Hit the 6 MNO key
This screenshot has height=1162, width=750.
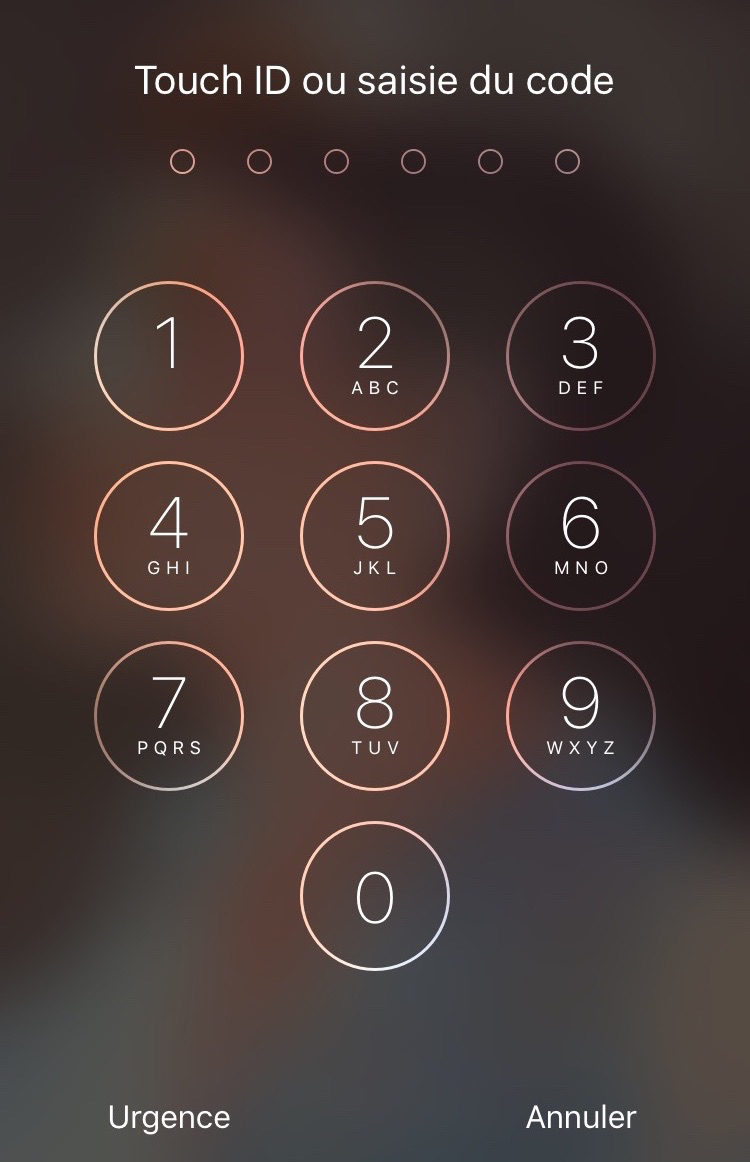(581, 536)
